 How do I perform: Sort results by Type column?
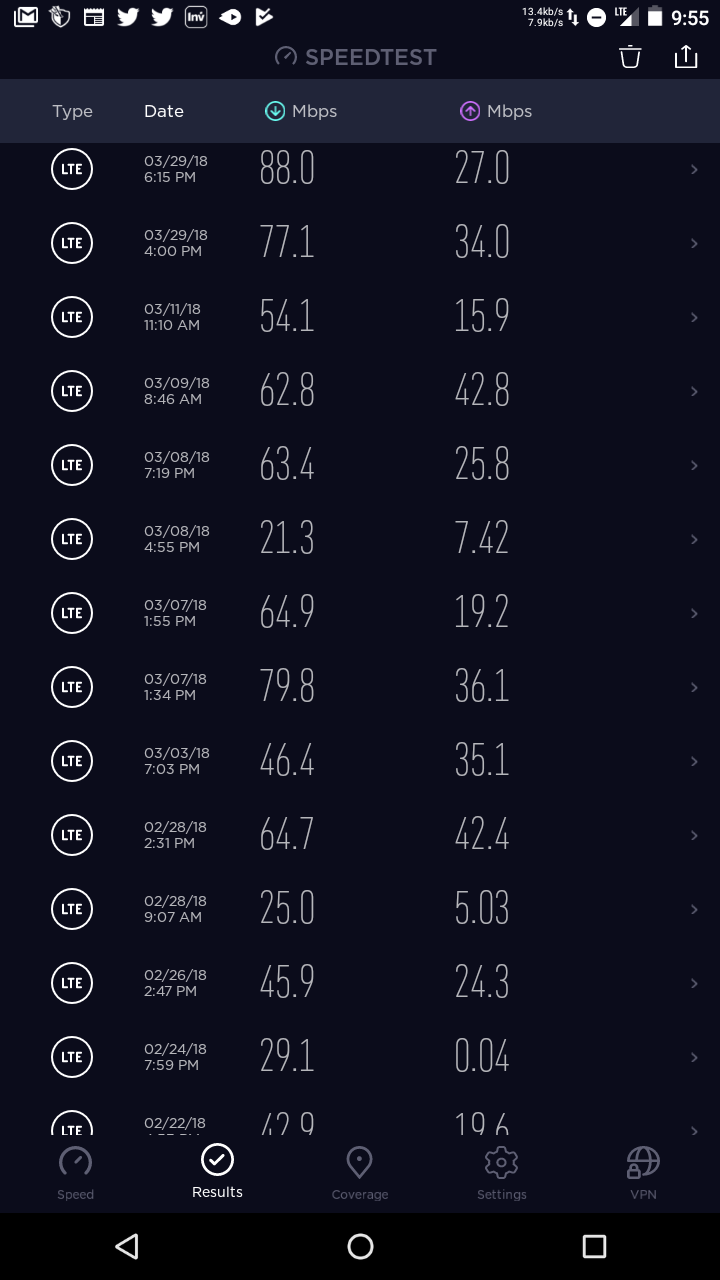click(x=72, y=111)
